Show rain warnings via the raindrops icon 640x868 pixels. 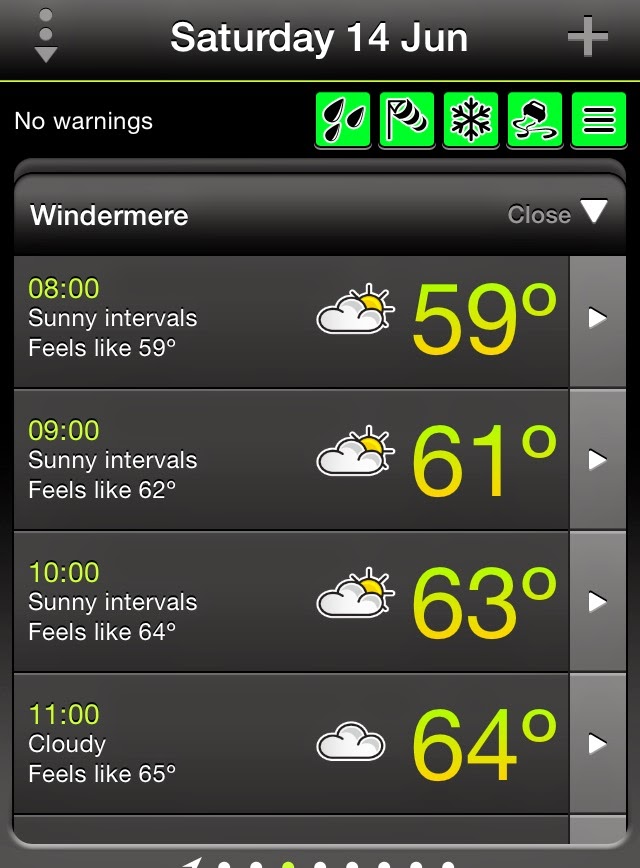point(343,121)
